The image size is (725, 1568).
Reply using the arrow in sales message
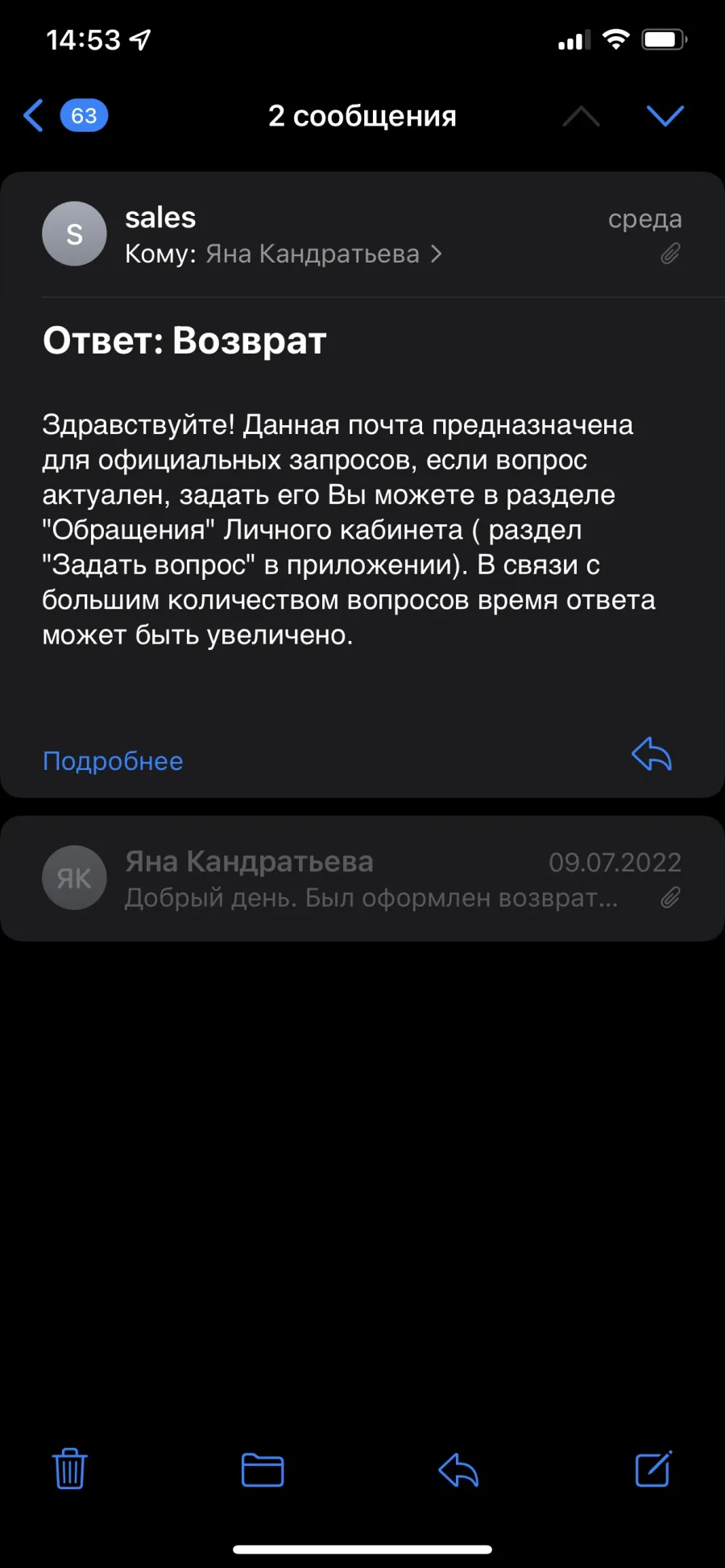pos(652,755)
